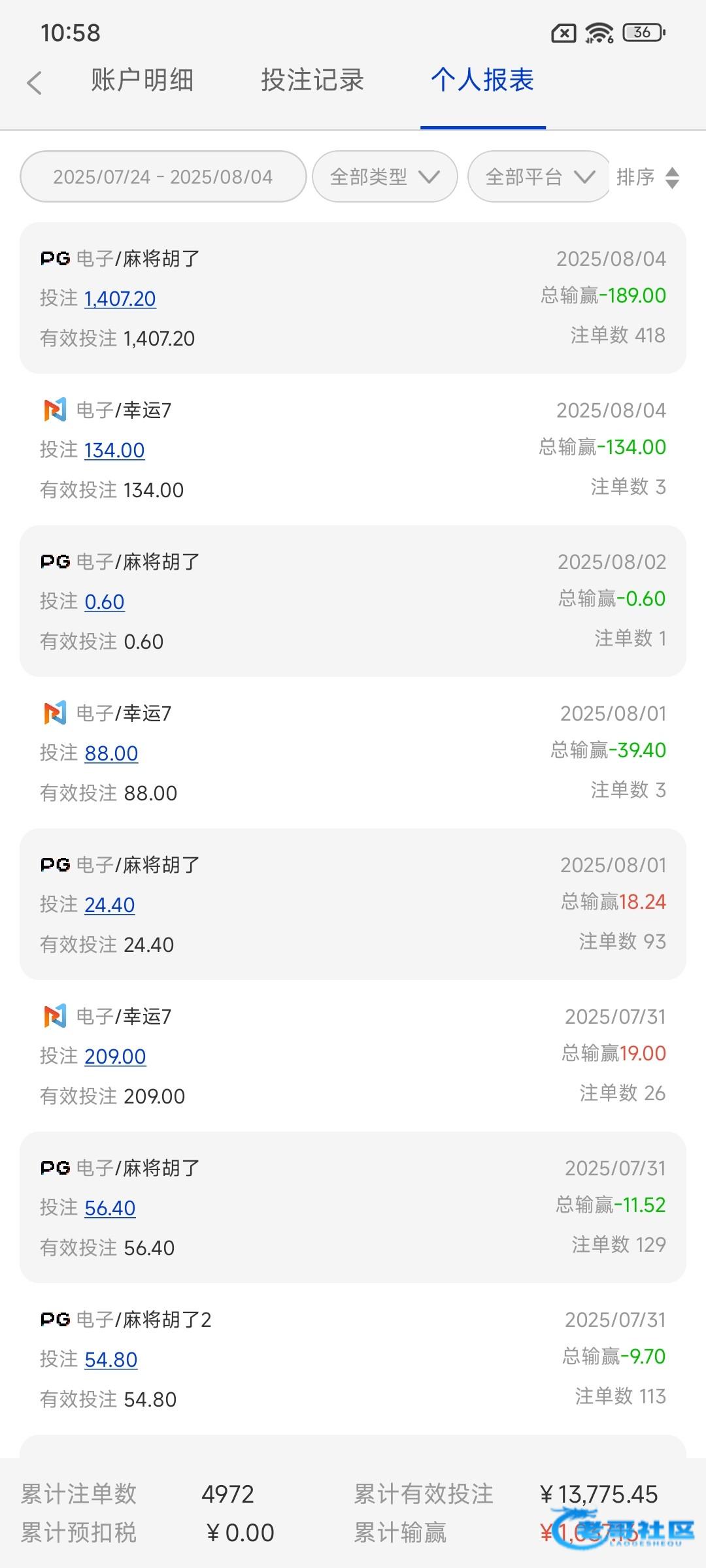The width and height of the screenshot is (706, 1568).
Task: Open the 54.80 bet amount link
Action: tap(111, 1360)
